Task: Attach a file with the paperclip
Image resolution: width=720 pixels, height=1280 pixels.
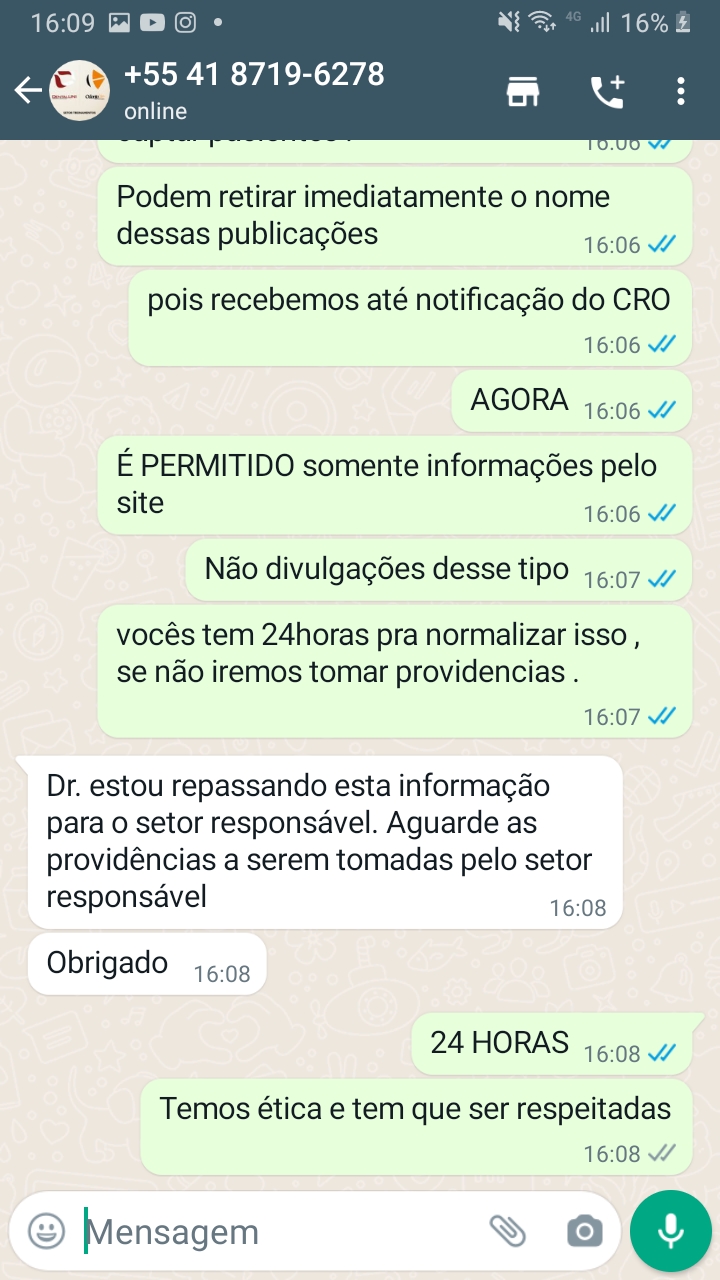Action: (x=508, y=1231)
